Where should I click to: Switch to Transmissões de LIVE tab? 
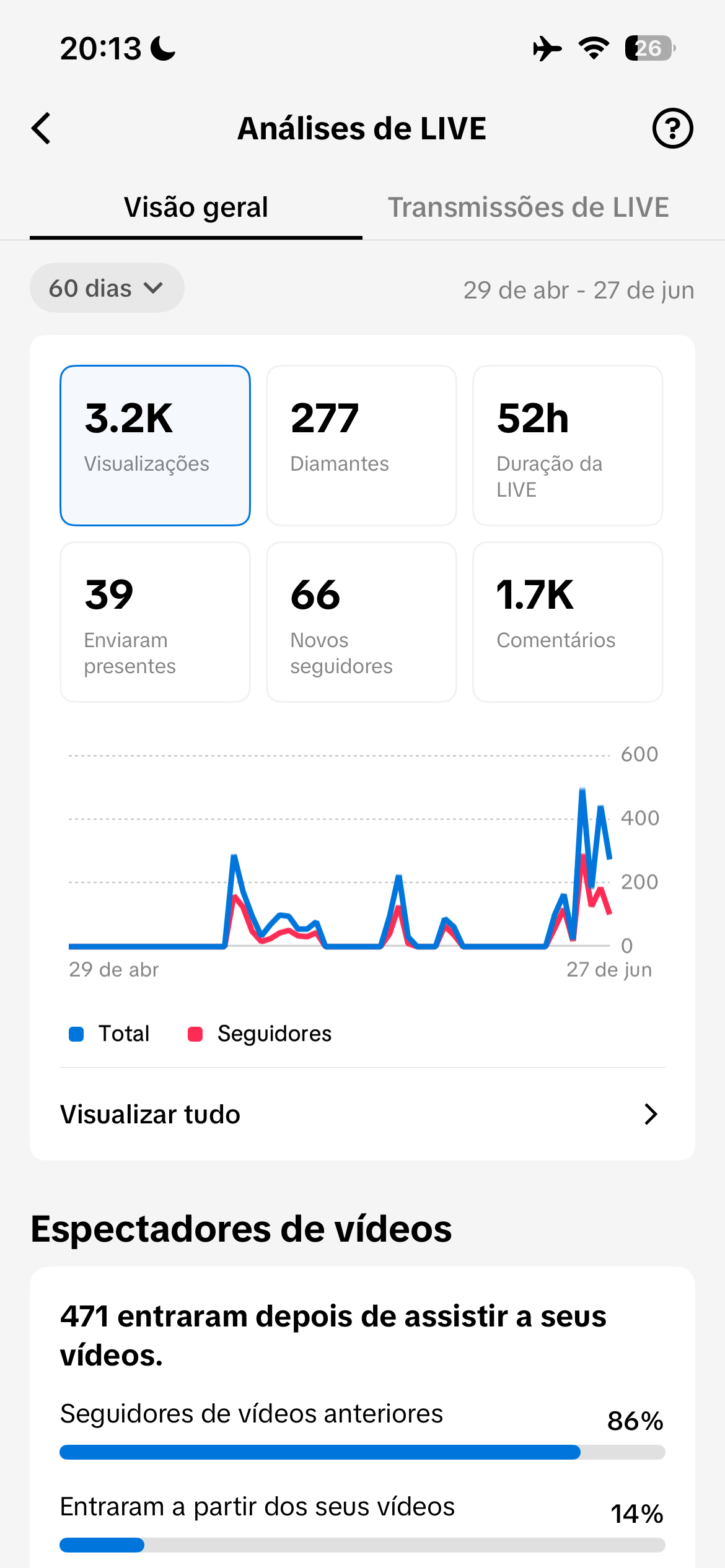click(x=528, y=207)
